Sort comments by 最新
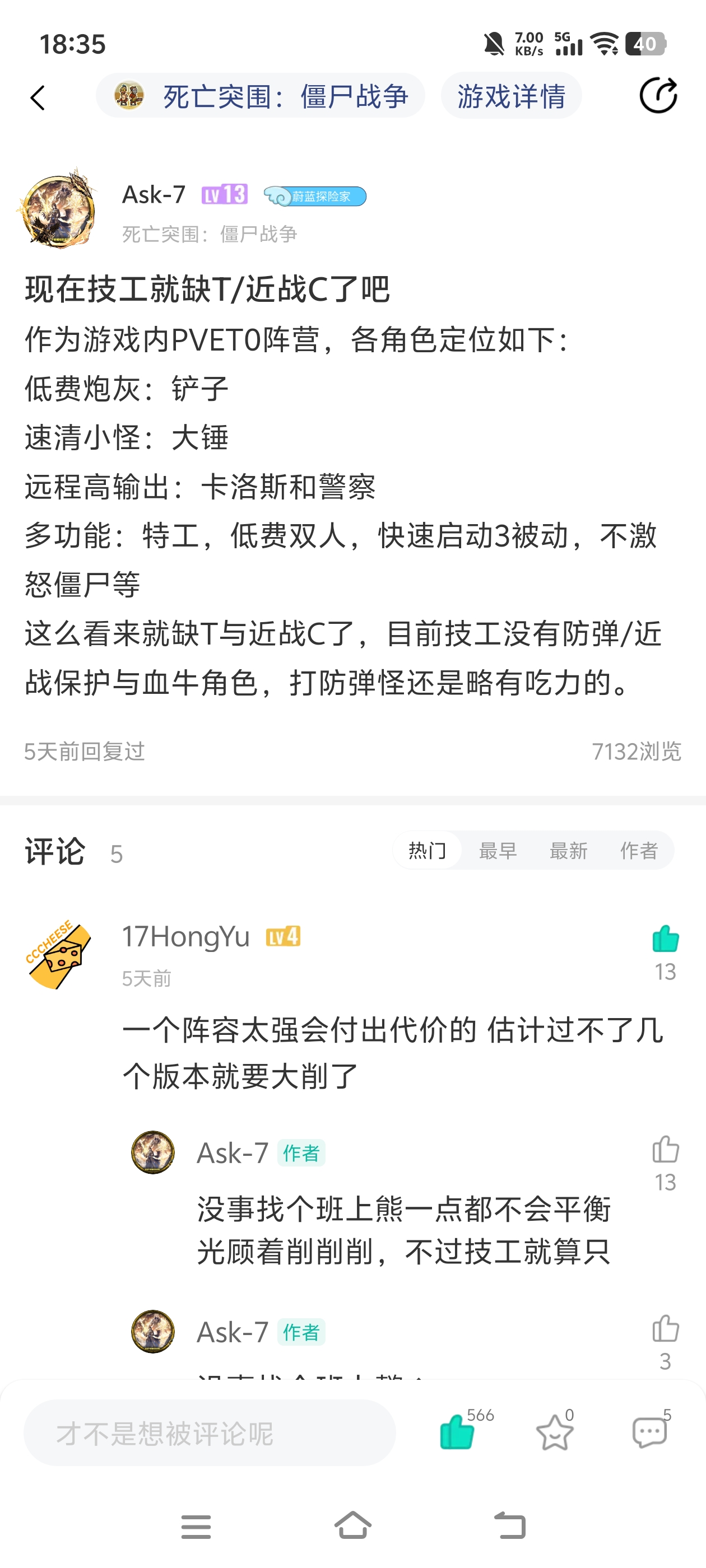Image resolution: width=706 pixels, height=1568 pixels. pos(568,850)
